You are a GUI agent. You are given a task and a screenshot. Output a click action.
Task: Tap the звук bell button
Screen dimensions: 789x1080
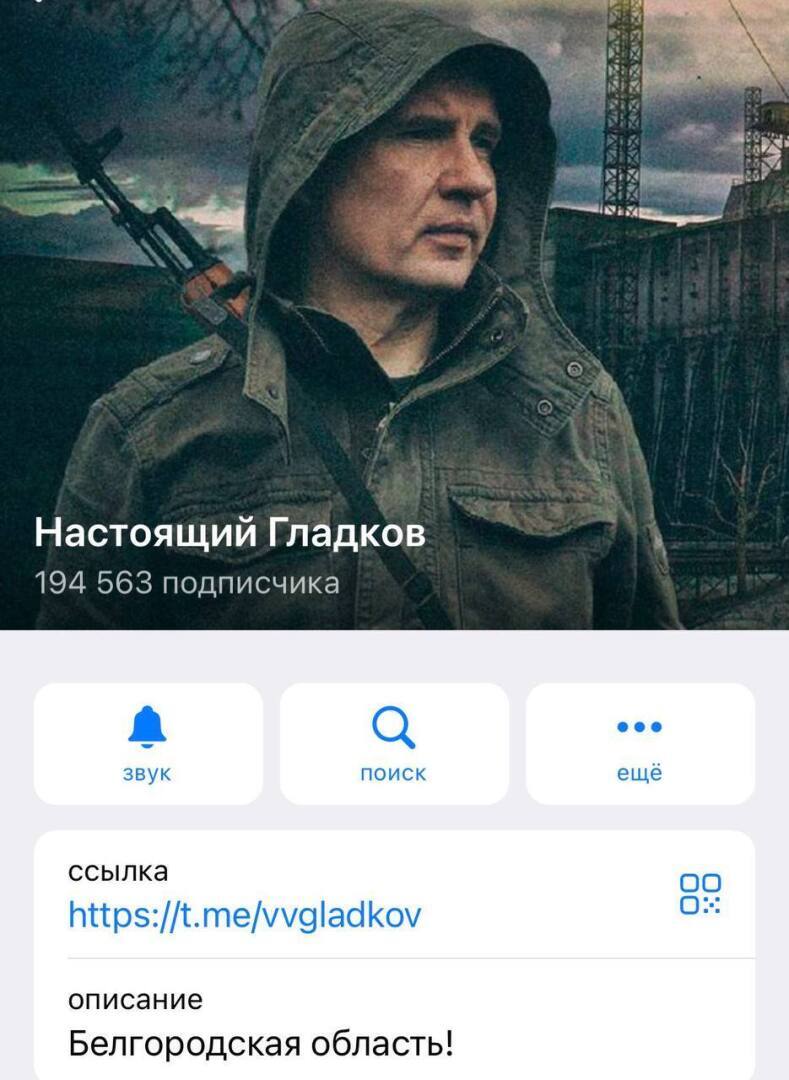coord(148,743)
